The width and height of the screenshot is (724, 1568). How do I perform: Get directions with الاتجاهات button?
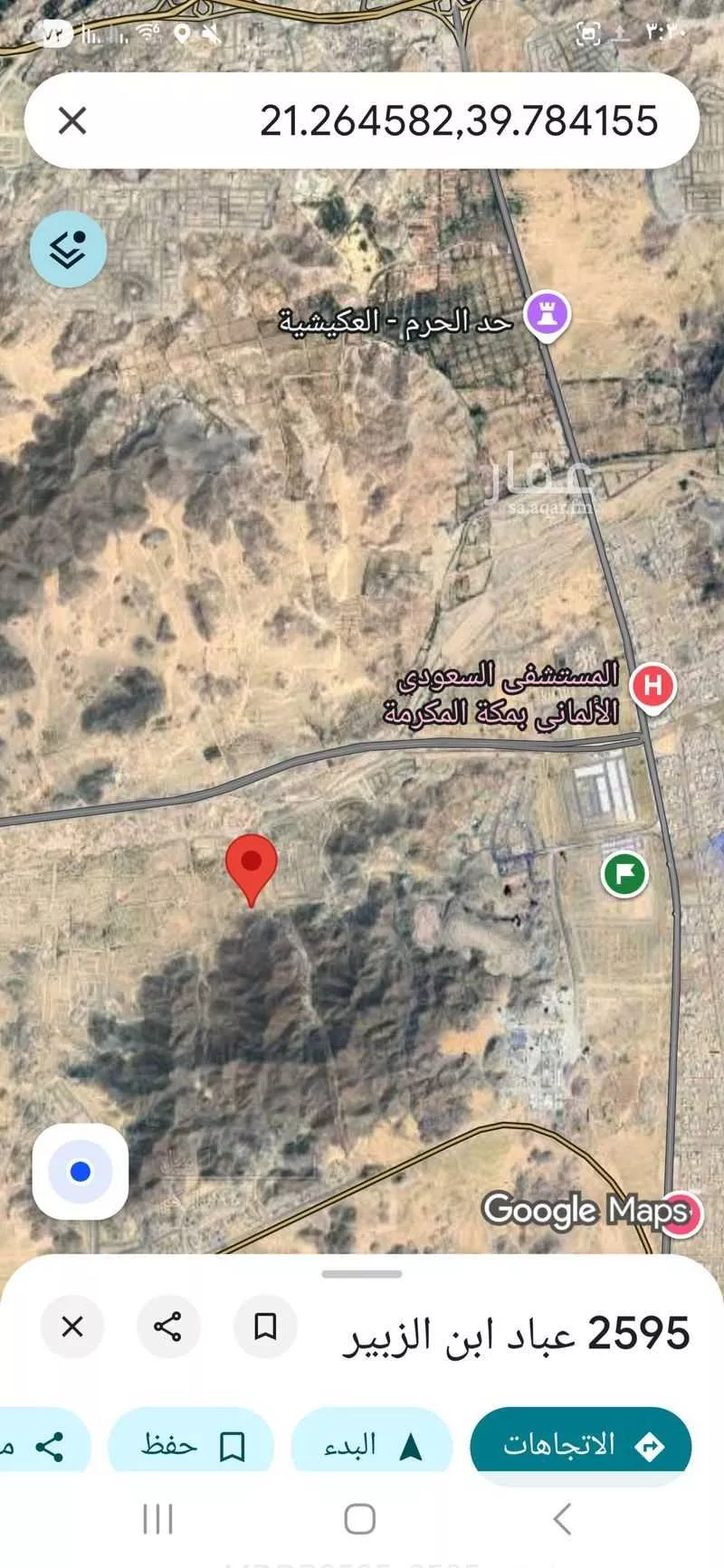[581, 1445]
